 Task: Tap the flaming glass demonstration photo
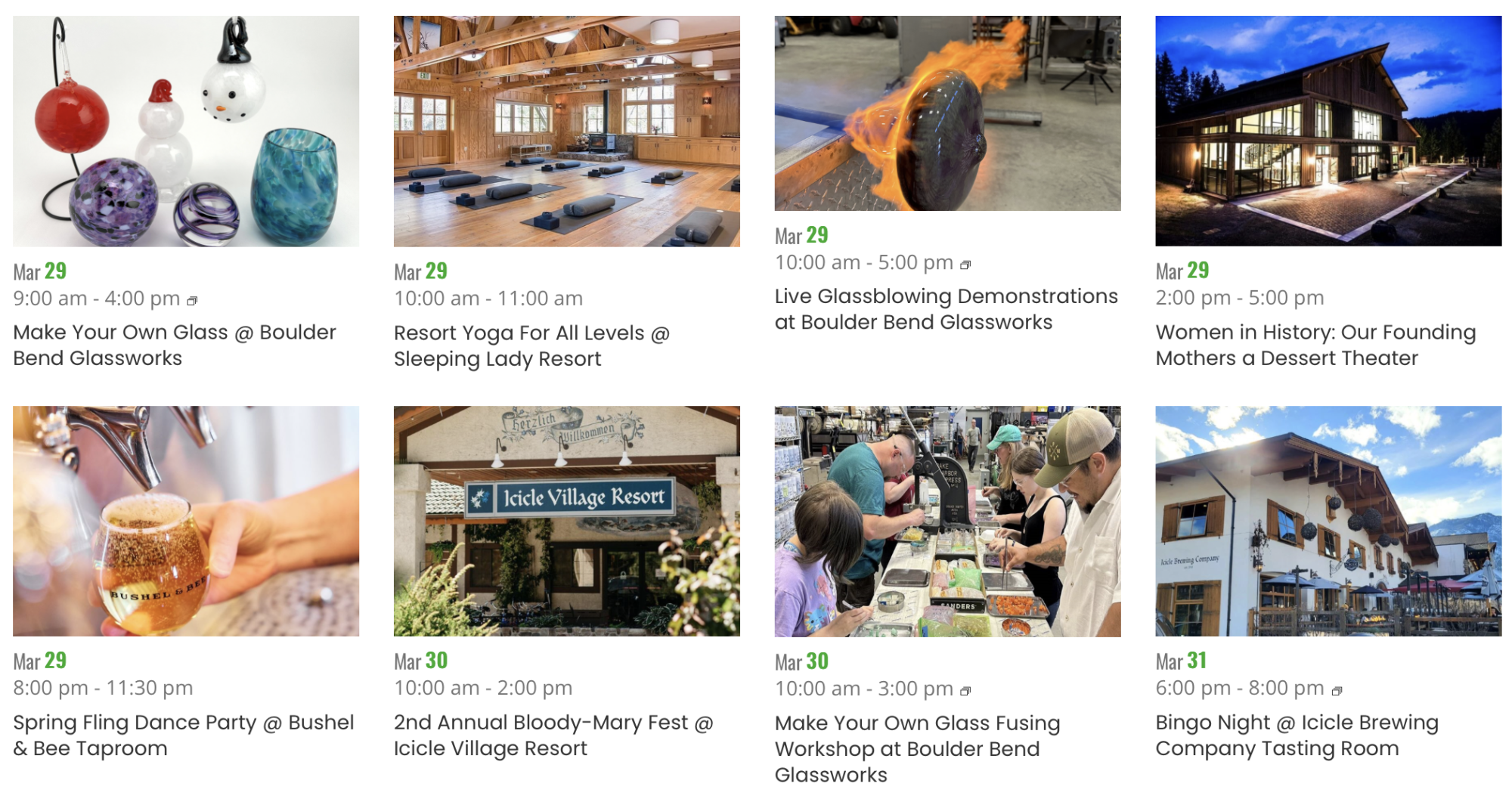click(x=947, y=113)
